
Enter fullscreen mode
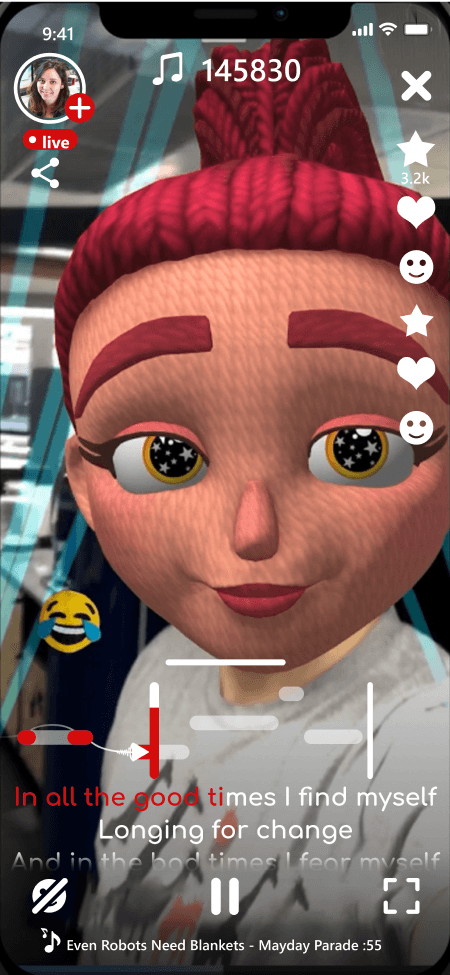pos(401,896)
